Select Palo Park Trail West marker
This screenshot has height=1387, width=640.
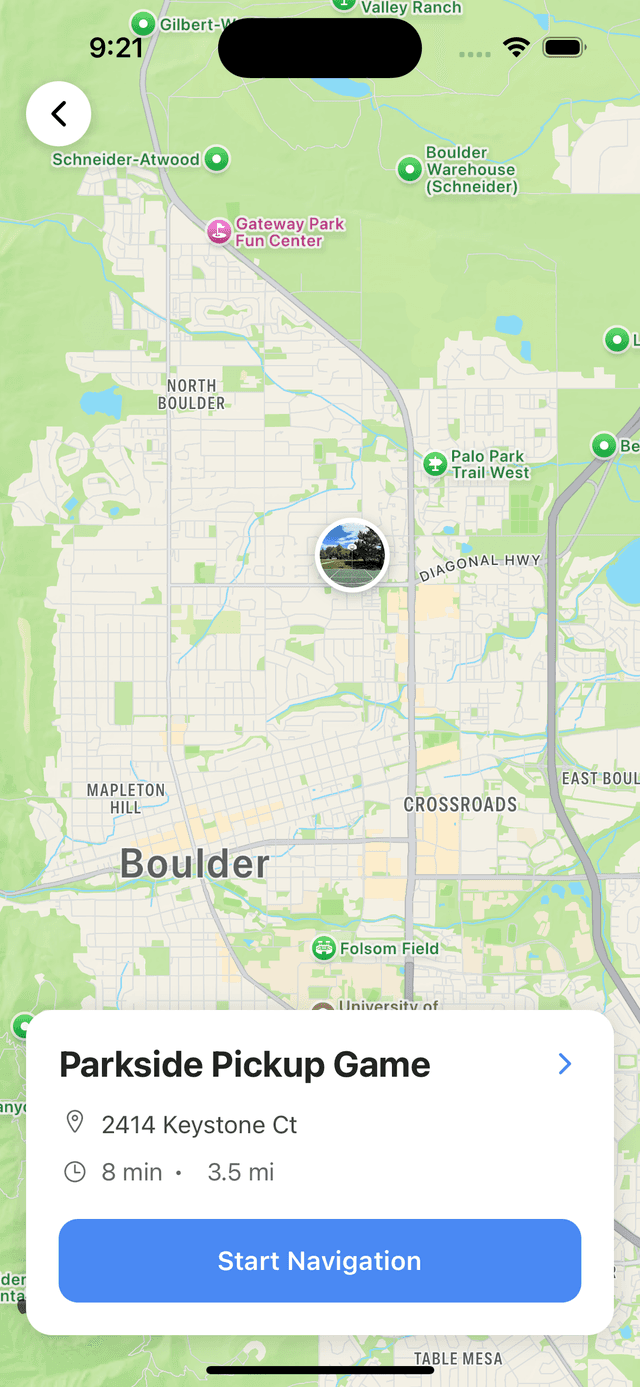435,463
